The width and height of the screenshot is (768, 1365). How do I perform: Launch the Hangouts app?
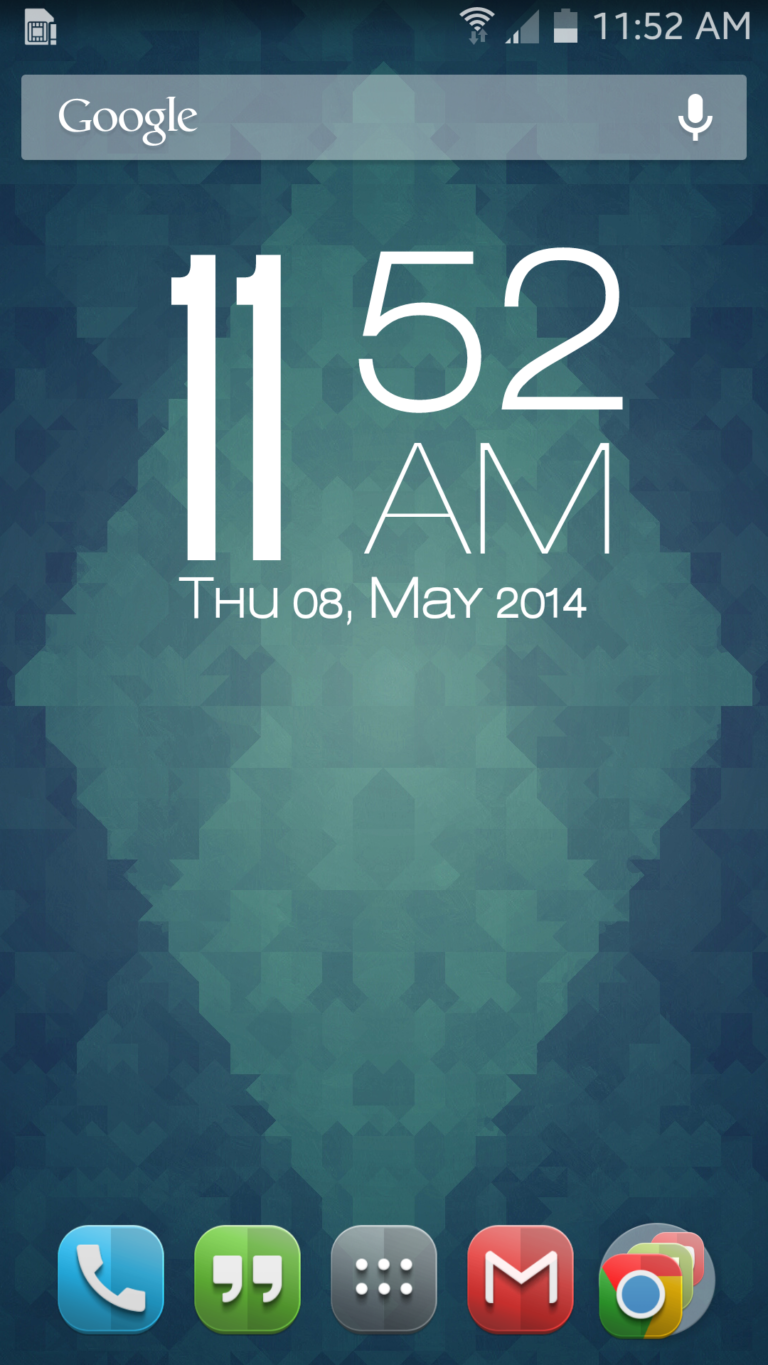(247, 1279)
